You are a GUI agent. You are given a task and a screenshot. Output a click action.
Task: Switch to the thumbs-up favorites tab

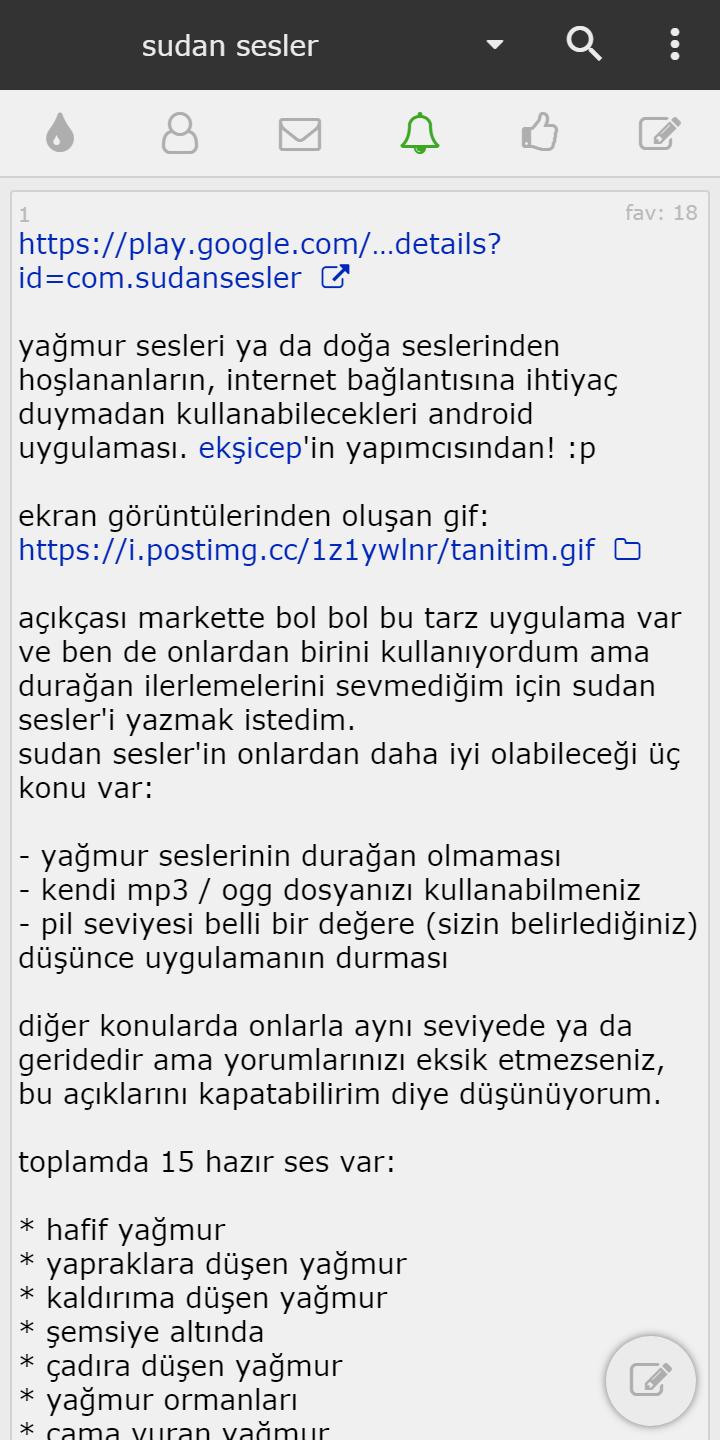tap(540, 133)
